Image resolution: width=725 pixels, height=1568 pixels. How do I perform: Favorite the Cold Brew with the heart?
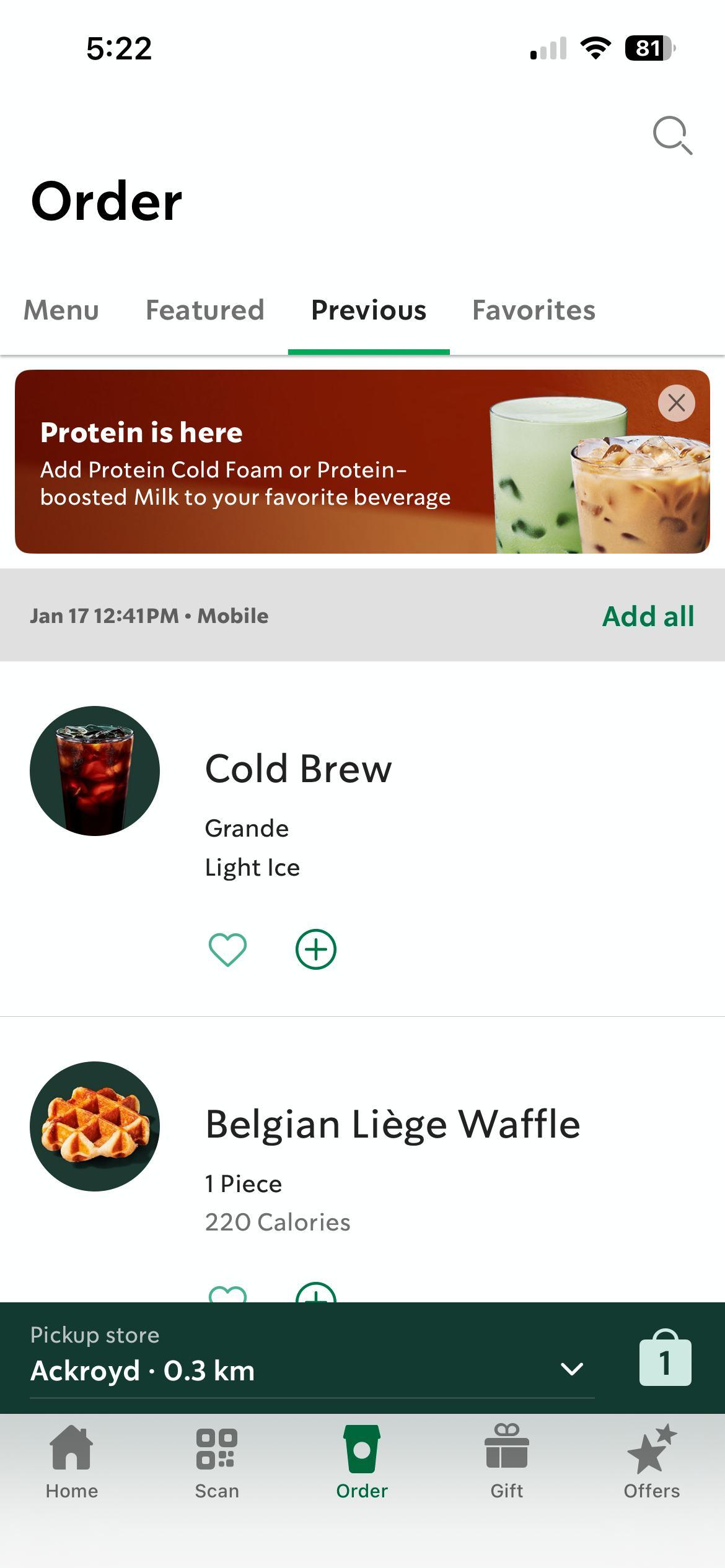228,949
